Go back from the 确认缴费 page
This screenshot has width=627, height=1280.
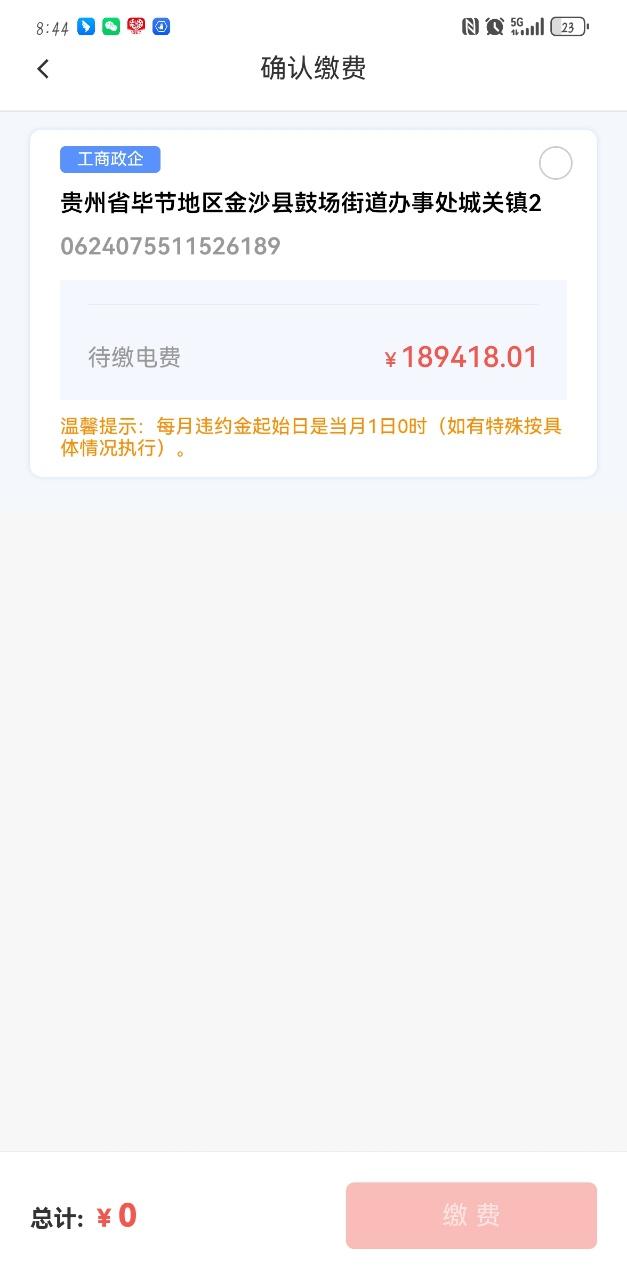pos(43,69)
